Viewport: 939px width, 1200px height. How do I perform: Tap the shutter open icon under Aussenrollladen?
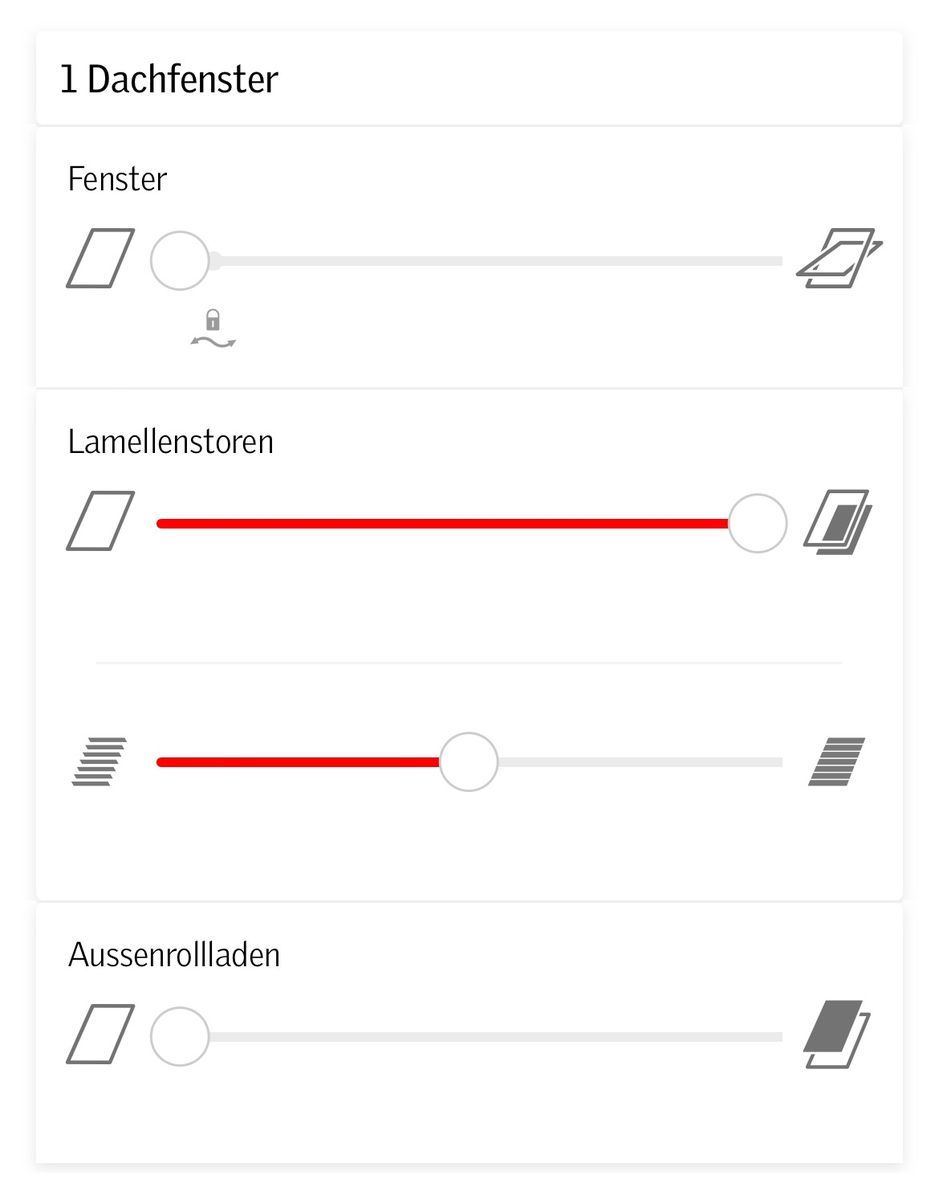pyautogui.click(x=100, y=1034)
